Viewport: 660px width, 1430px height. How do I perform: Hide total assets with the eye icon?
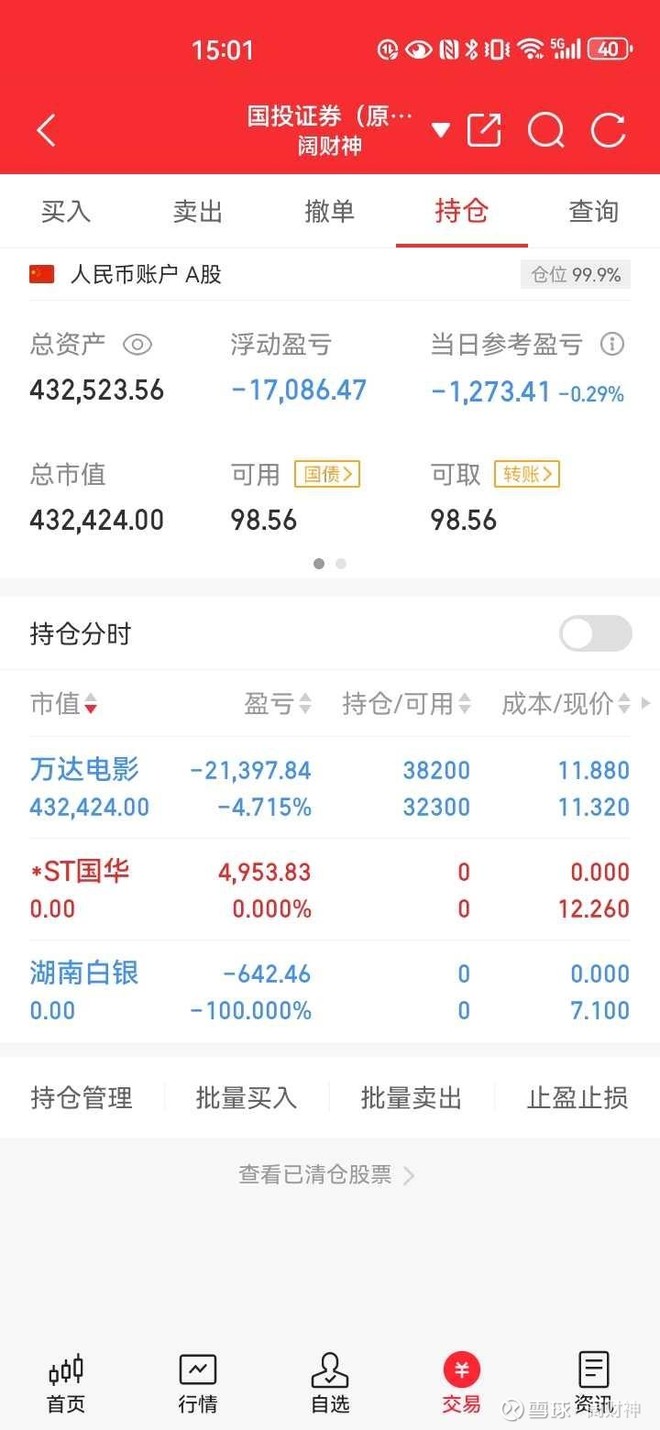(x=137, y=345)
